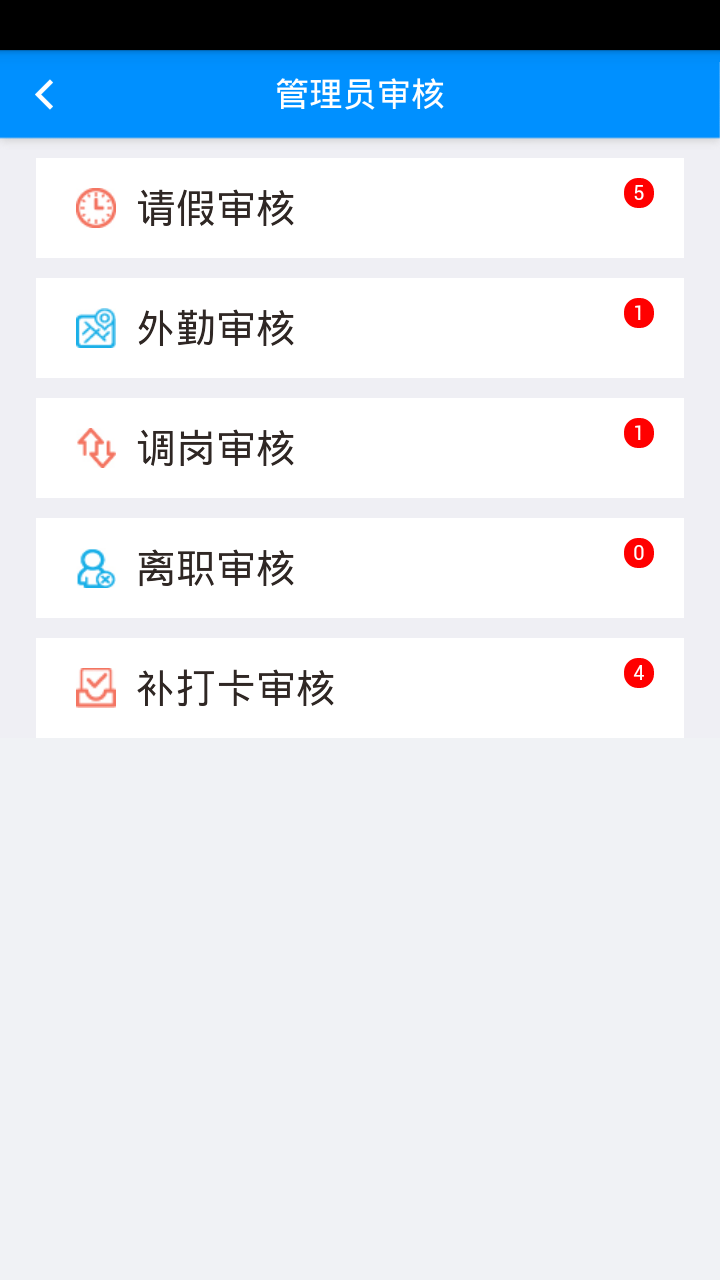The image size is (720, 1280).
Task: Open 请假审核 leave approvals
Action: tap(359, 208)
